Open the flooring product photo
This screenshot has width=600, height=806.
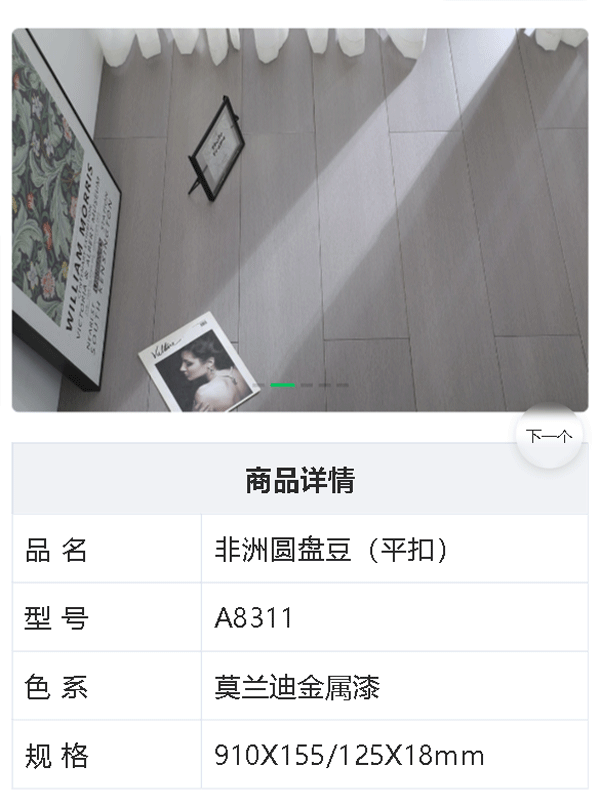300,220
